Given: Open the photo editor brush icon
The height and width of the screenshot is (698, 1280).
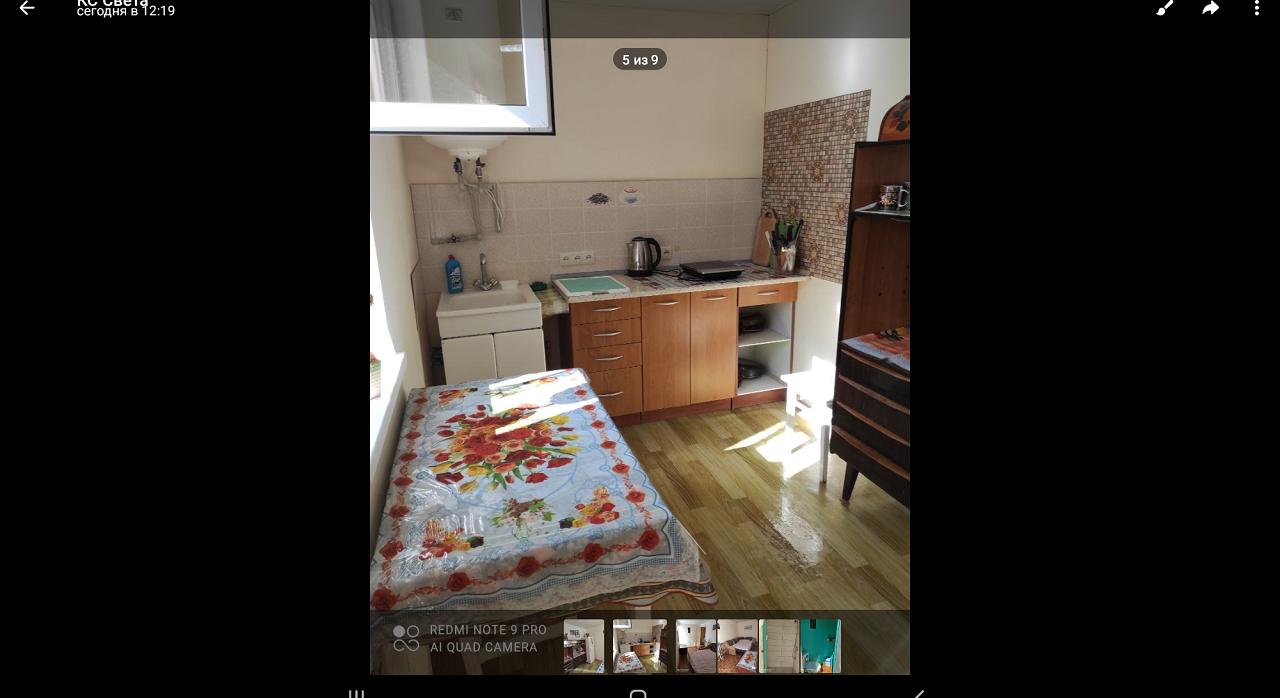Looking at the screenshot, I should pyautogui.click(x=1165, y=8).
